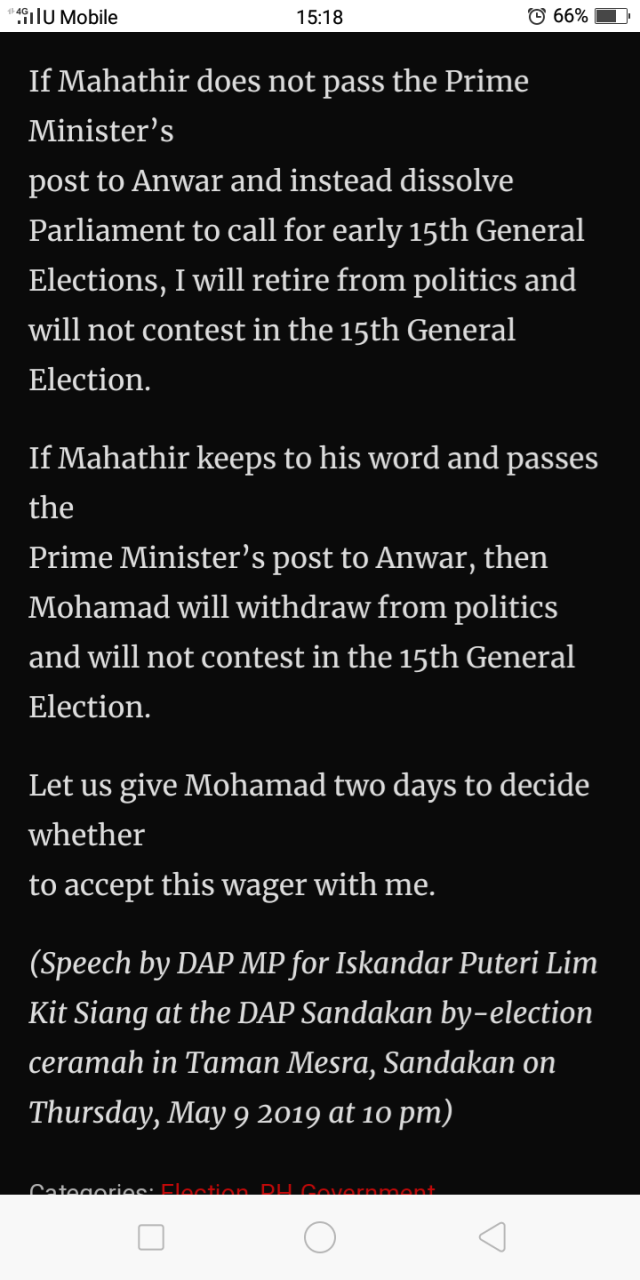The image size is (640, 1280).
Task: Go back with the system back button
Action: pos(491,1238)
